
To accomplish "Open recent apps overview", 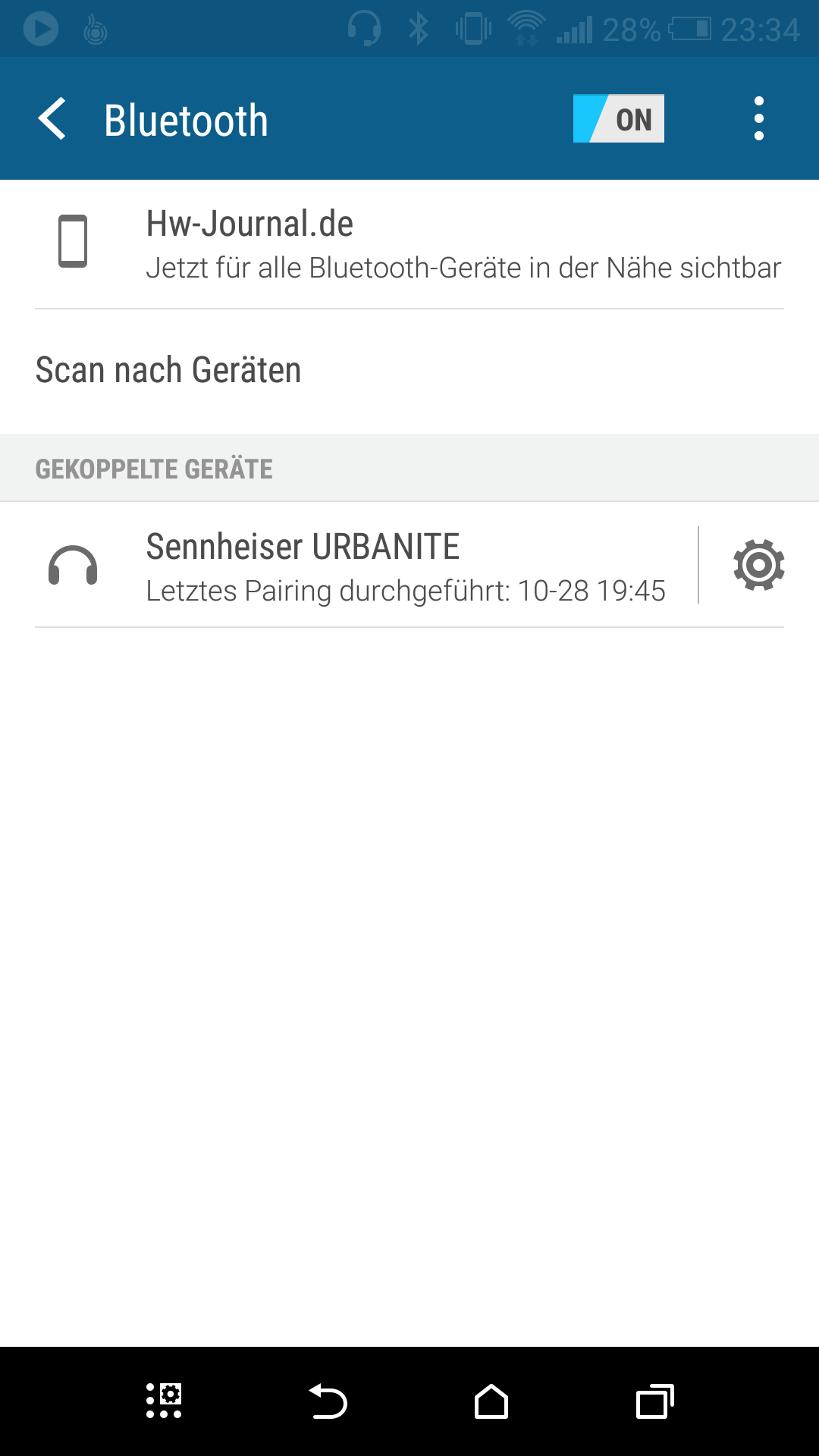I will (x=655, y=1401).
